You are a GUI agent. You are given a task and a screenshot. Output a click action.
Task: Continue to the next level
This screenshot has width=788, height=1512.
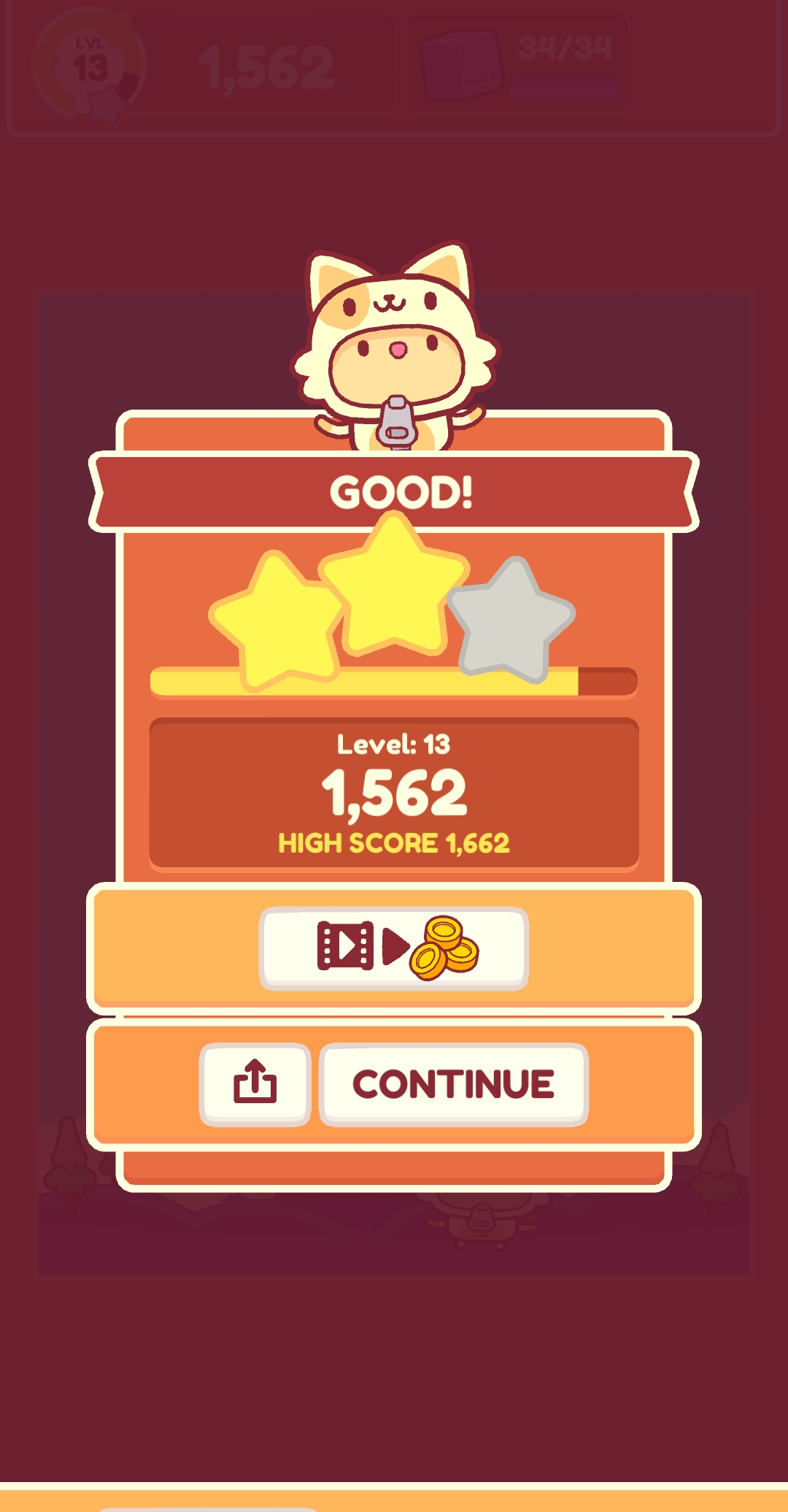[x=453, y=1083]
